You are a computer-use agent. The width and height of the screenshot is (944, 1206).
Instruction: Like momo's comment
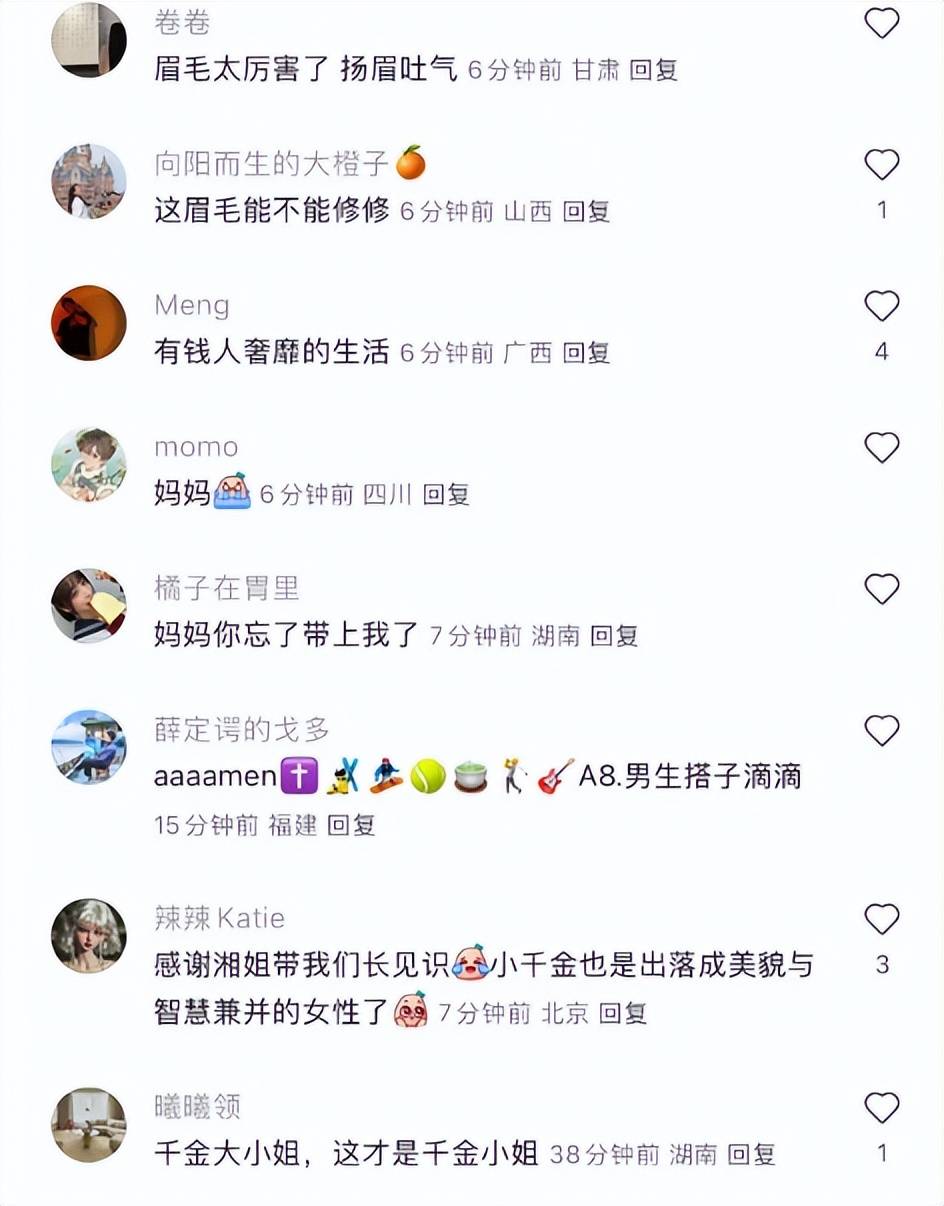pyautogui.click(x=881, y=447)
